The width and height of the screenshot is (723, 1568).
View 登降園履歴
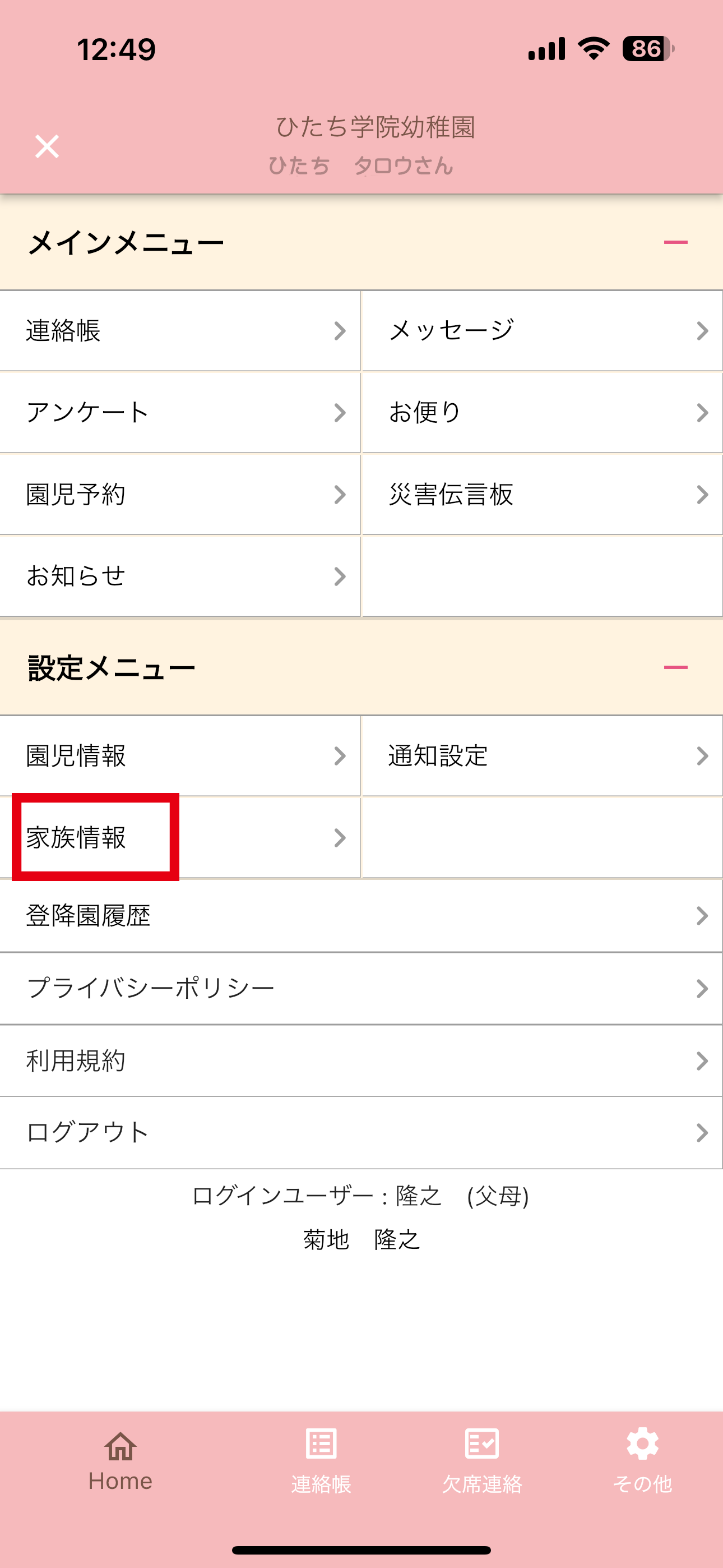click(x=361, y=915)
